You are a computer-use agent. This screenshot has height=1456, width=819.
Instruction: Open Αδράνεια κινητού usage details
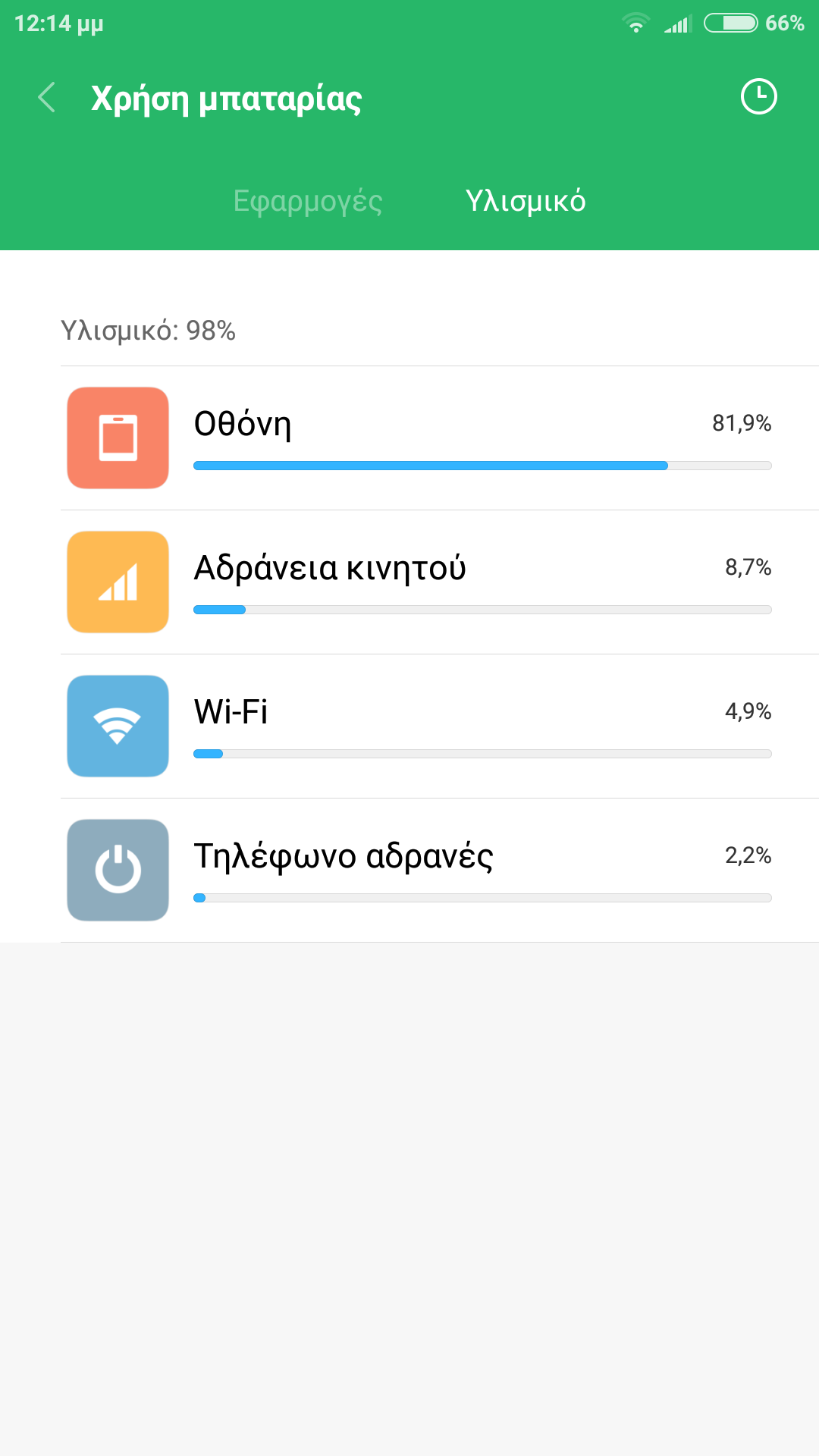click(440, 582)
